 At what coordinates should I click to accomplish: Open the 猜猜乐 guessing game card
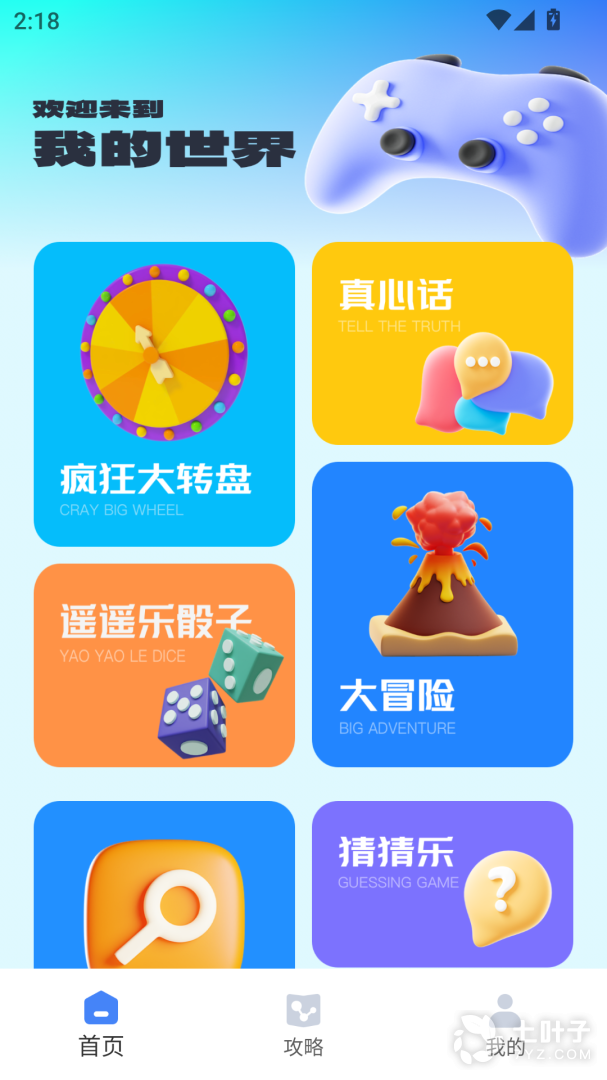coord(442,883)
